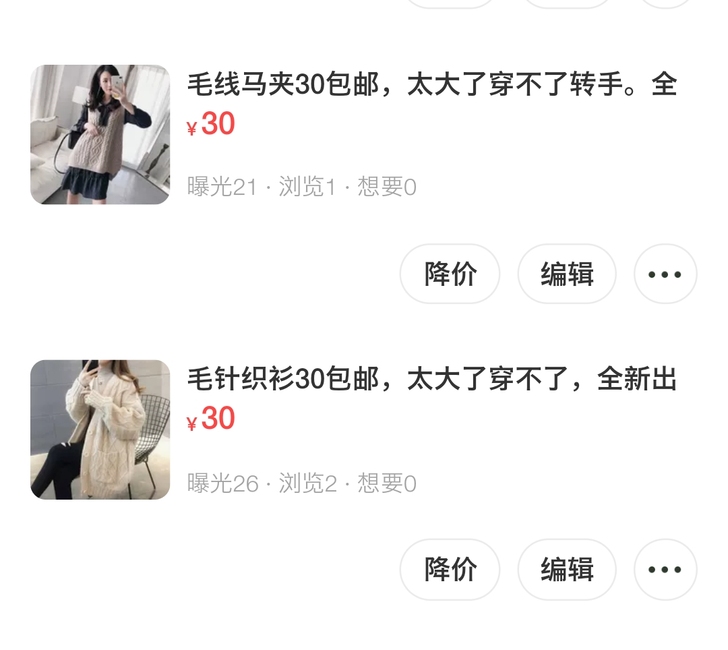Viewport: 728px width, 650px height.
Task: Edit the 毛针织衫 listing
Action: tap(567, 569)
